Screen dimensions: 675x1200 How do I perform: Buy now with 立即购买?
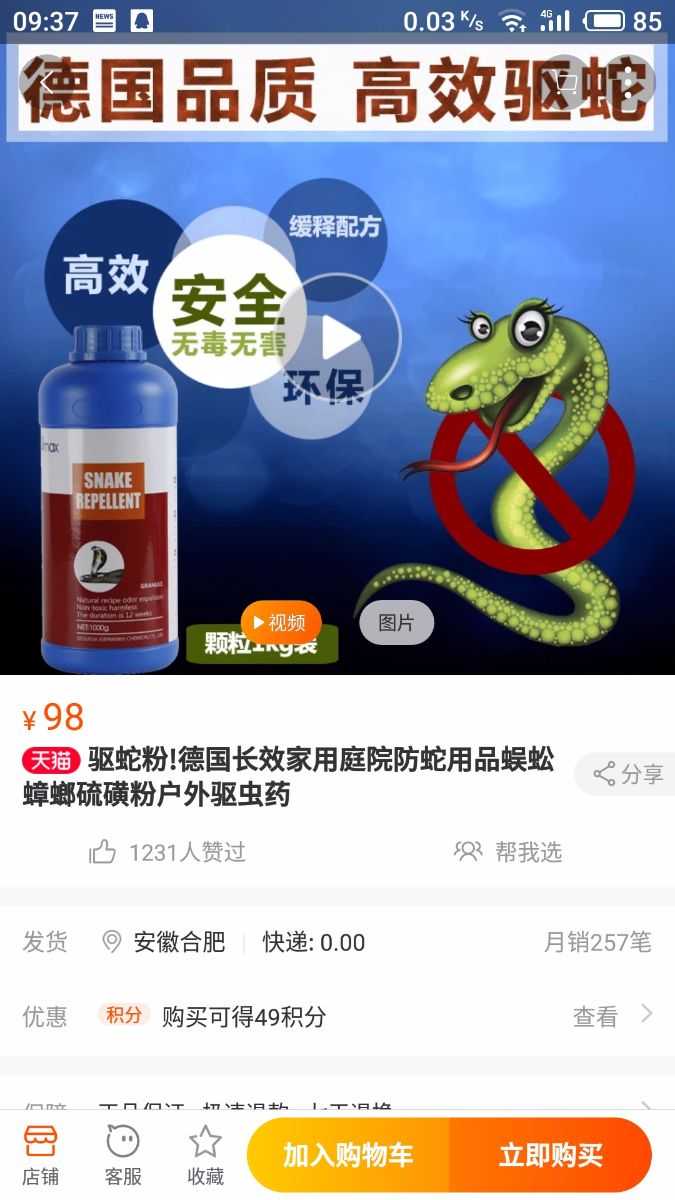tap(550, 1155)
